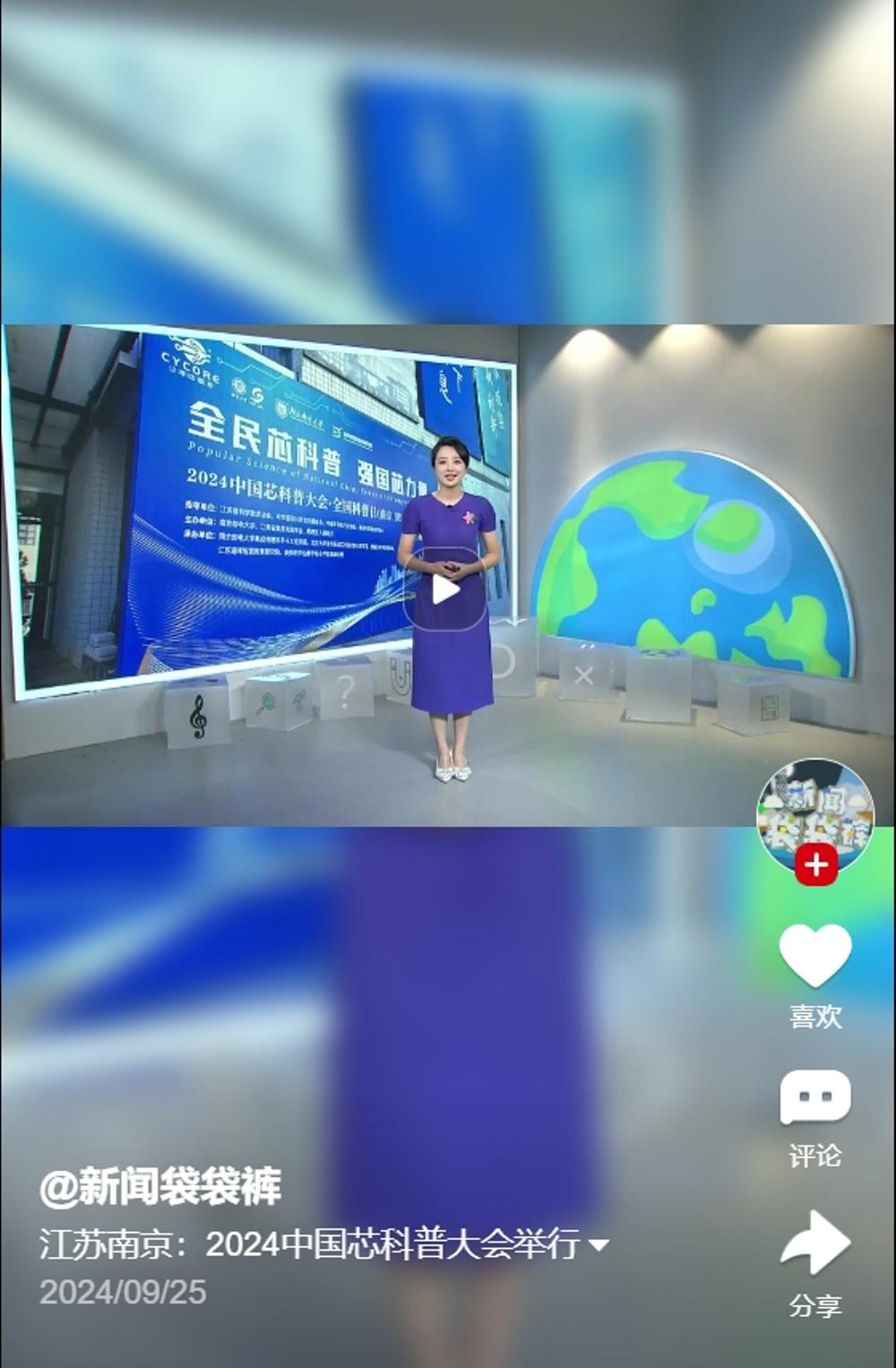This screenshot has width=896, height=1368.
Task: Open the @新闻袋袋裤 profile name
Action: coord(161,1187)
